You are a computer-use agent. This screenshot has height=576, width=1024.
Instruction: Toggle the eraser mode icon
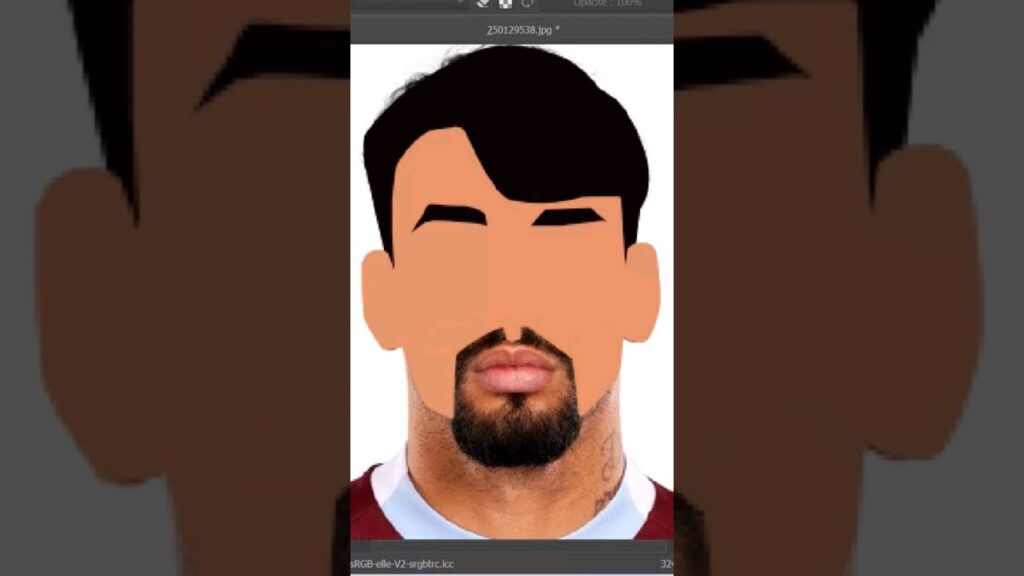[483, 4]
